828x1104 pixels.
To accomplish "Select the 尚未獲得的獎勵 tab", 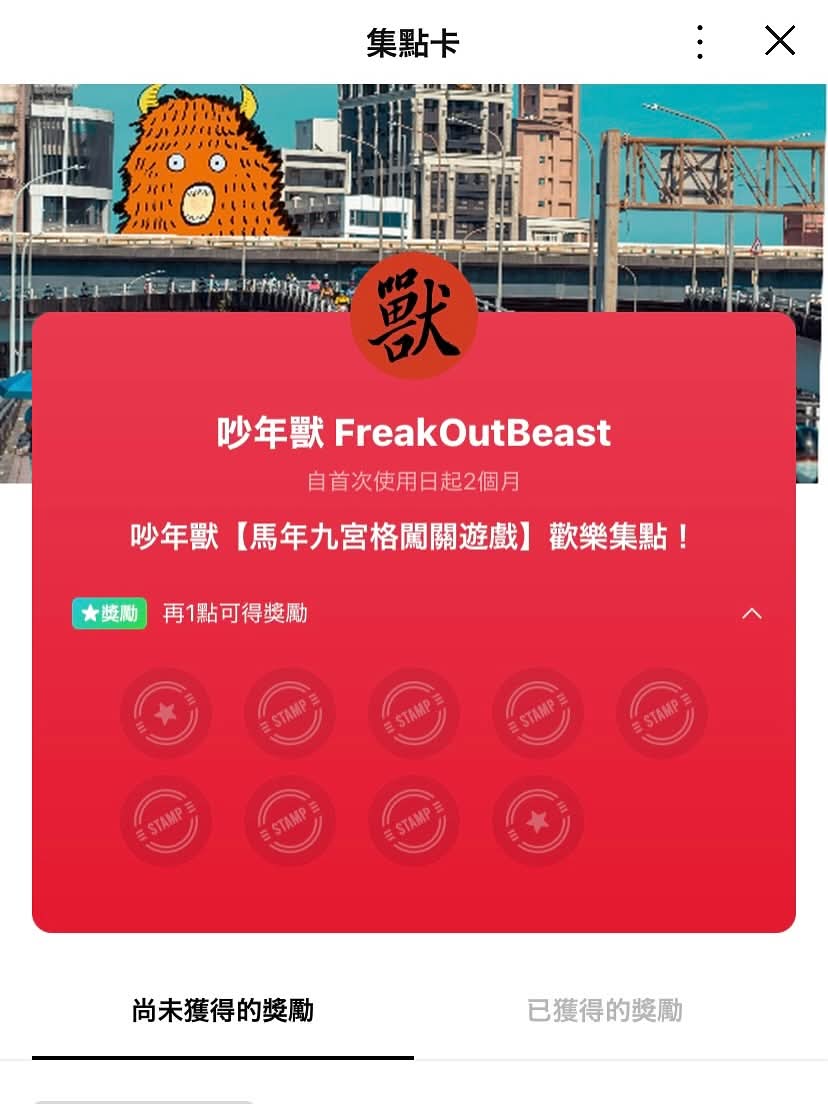I will pos(223,1010).
